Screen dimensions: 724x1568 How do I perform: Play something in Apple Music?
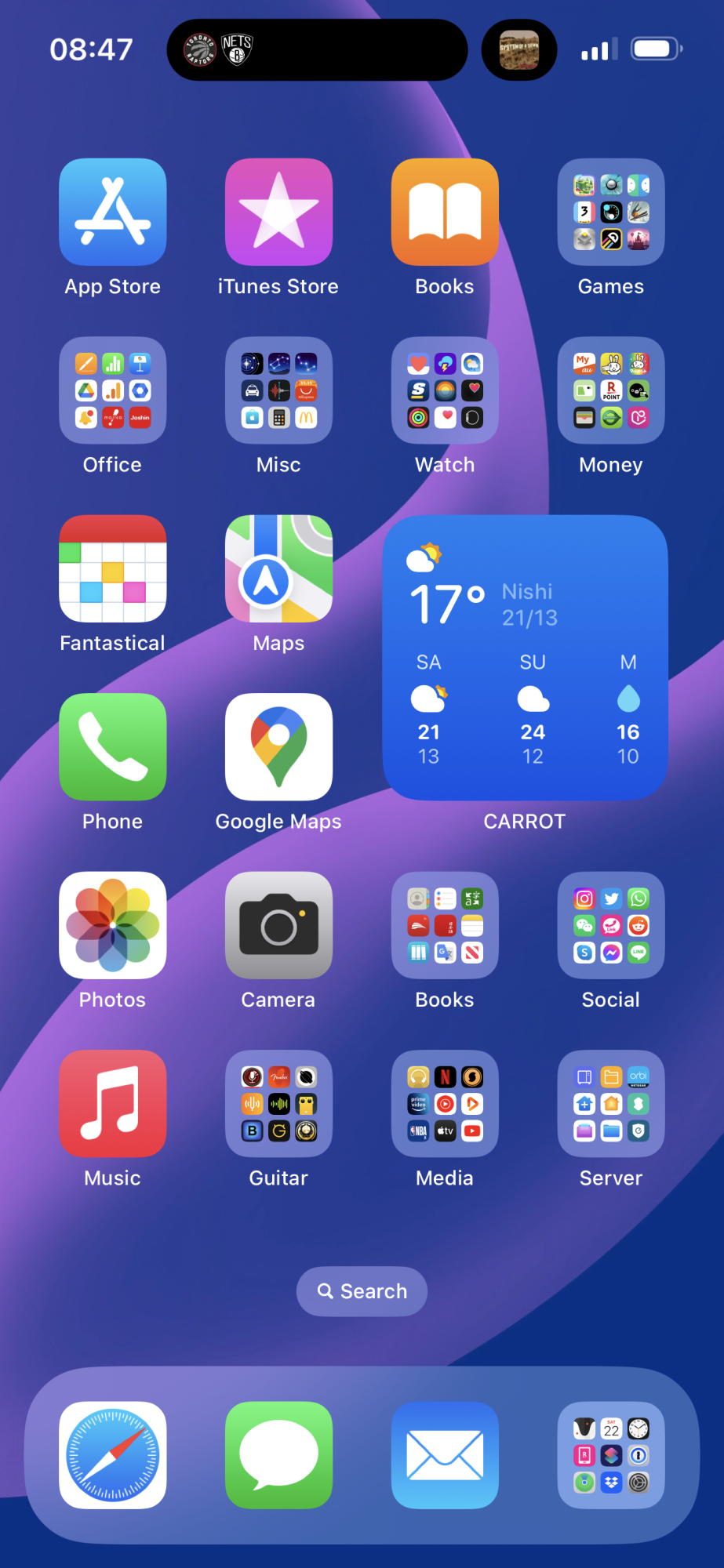[112, 1104]
